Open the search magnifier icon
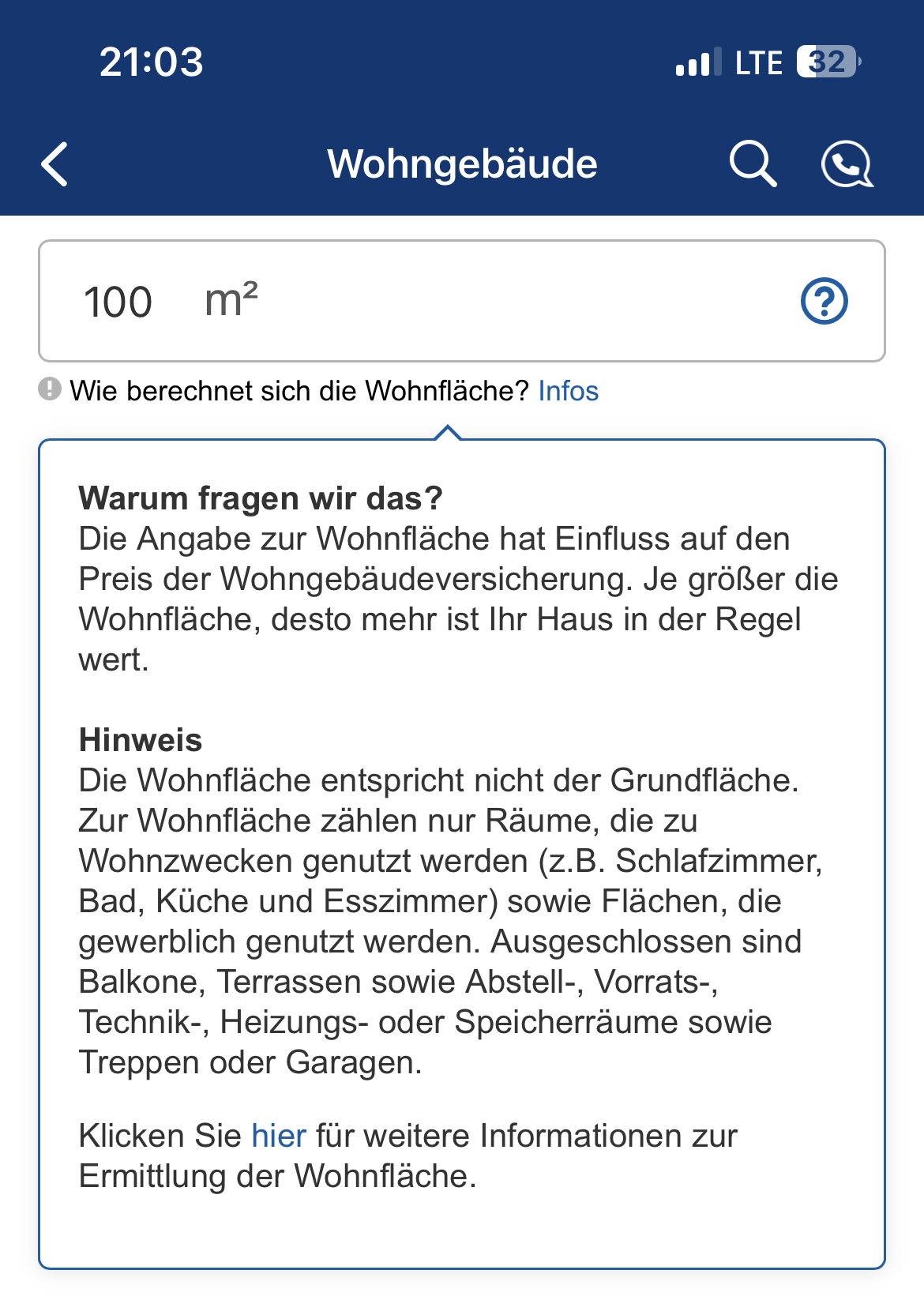The image size is (924, 1315). 752,164
